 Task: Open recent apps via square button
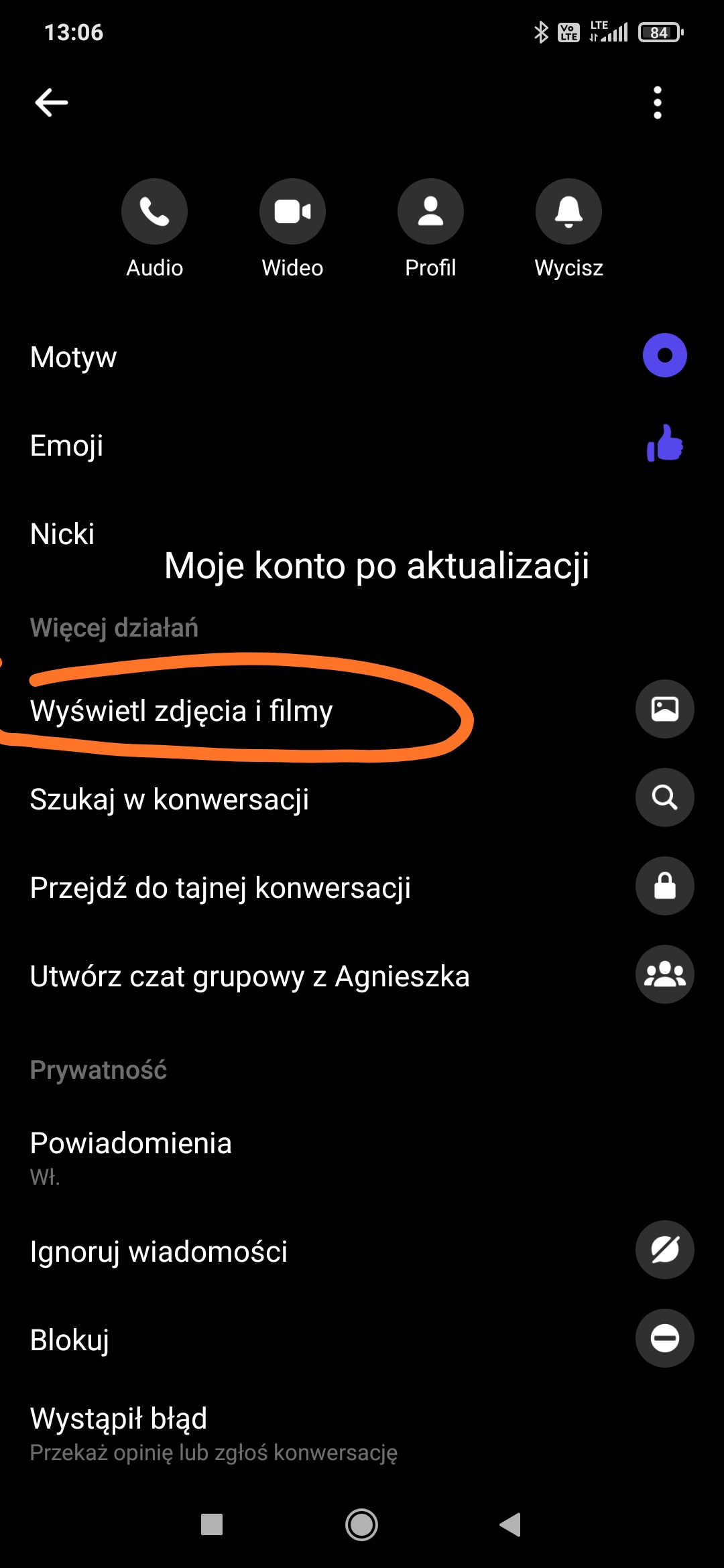click(x=212, y=1524)
